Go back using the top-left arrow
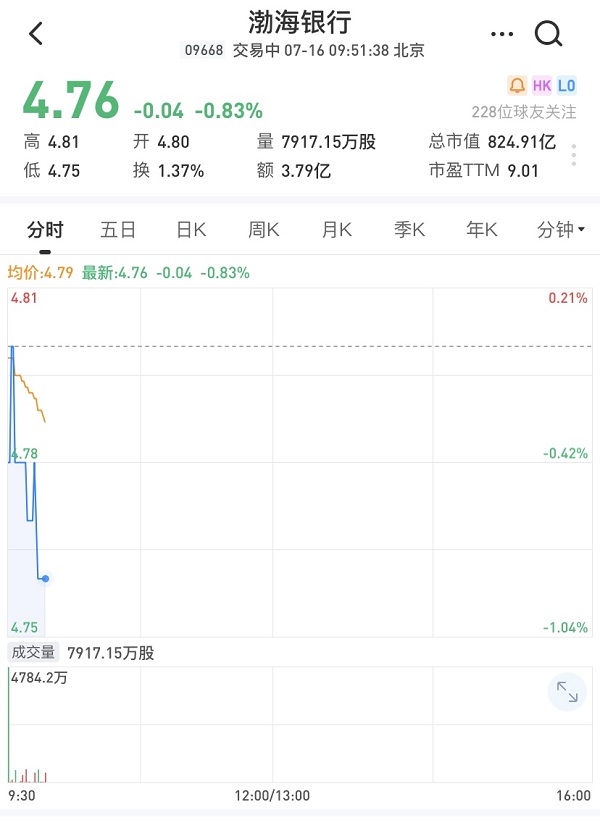The height and width of the screenshot is (823, 600). click(x=36, y=33)
